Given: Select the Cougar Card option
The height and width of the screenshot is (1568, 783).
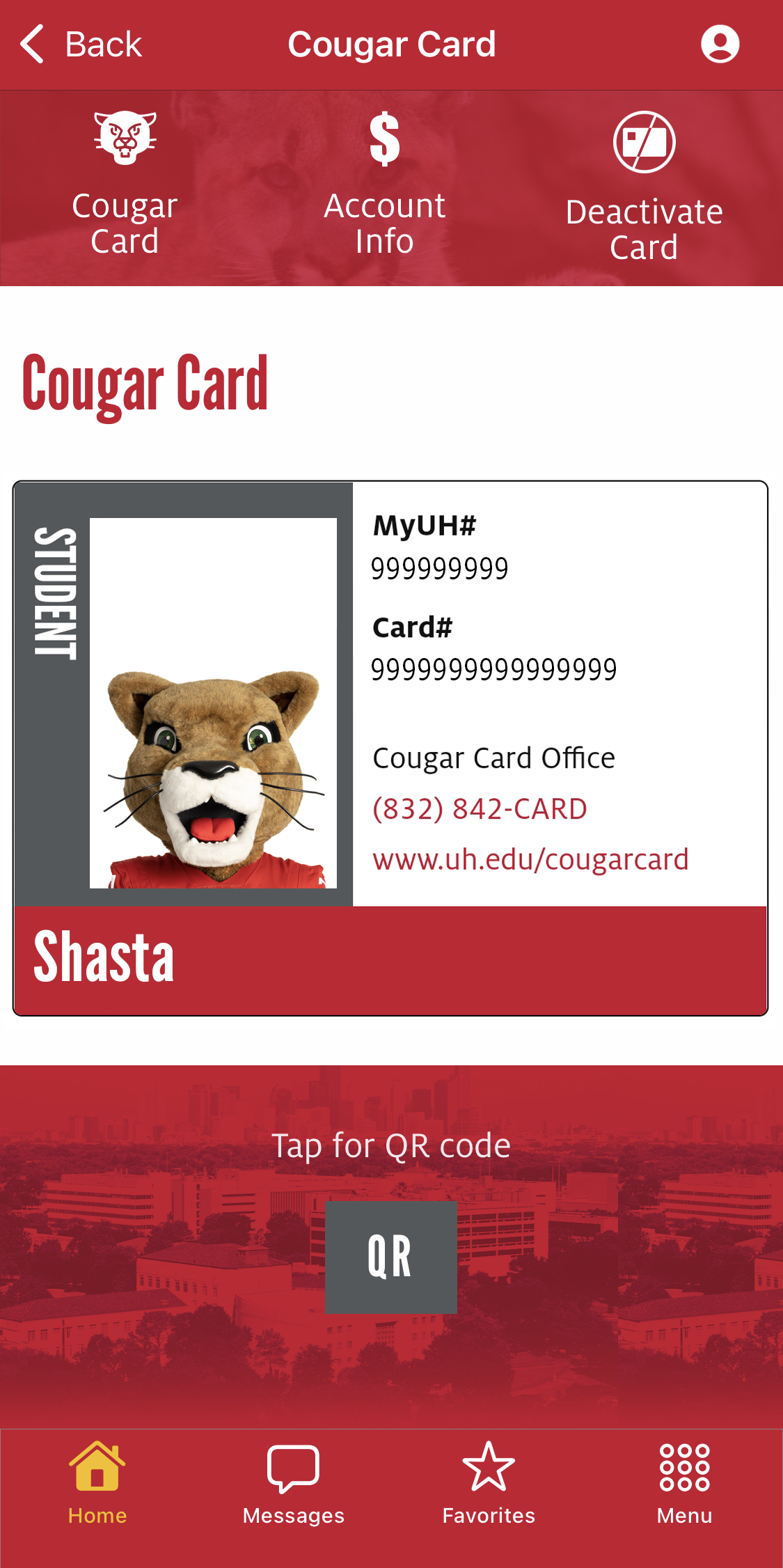Looking at the screenshot, I should [x=125, y=185].
